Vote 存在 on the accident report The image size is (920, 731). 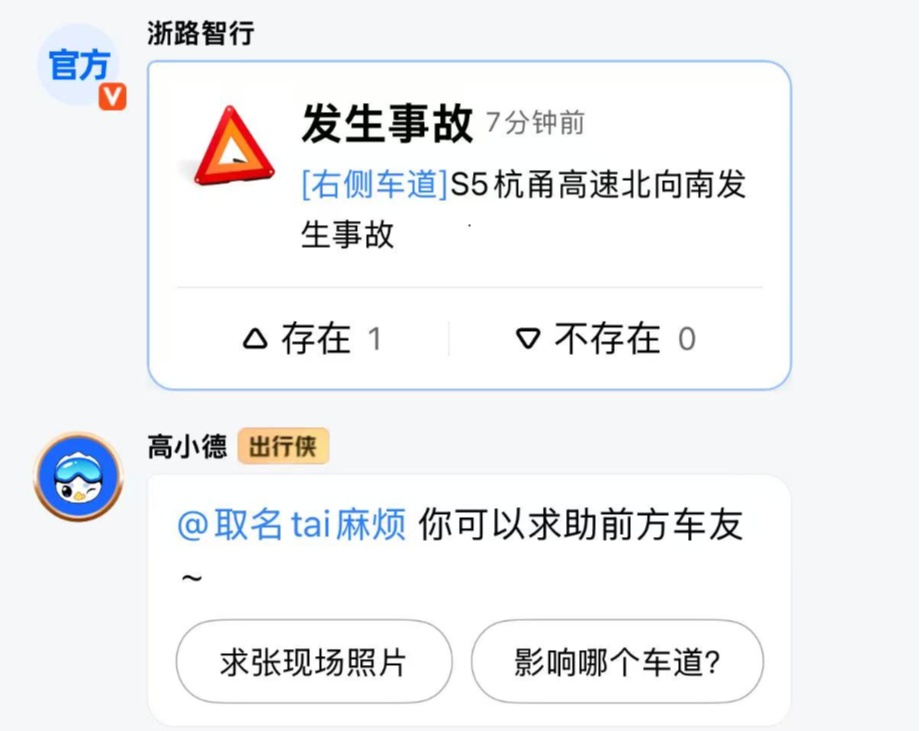click(x=312, y=340)
